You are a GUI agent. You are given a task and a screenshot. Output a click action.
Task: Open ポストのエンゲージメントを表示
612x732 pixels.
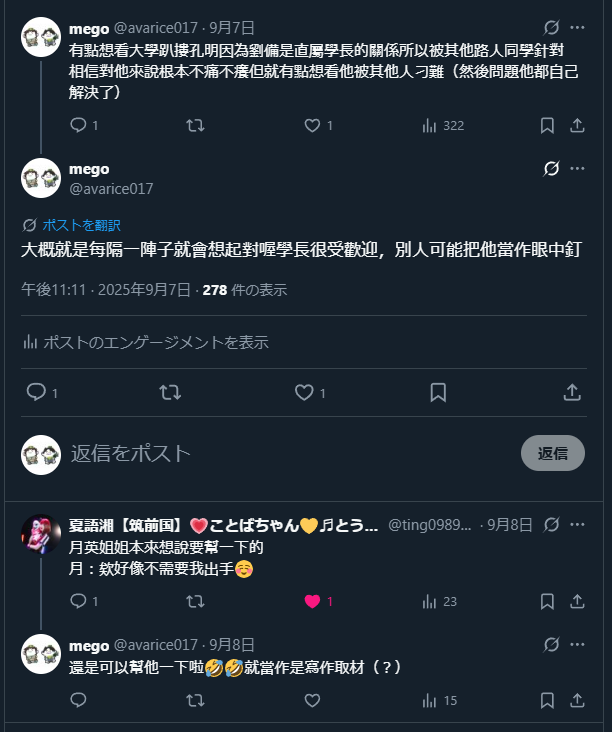(145, 342)
